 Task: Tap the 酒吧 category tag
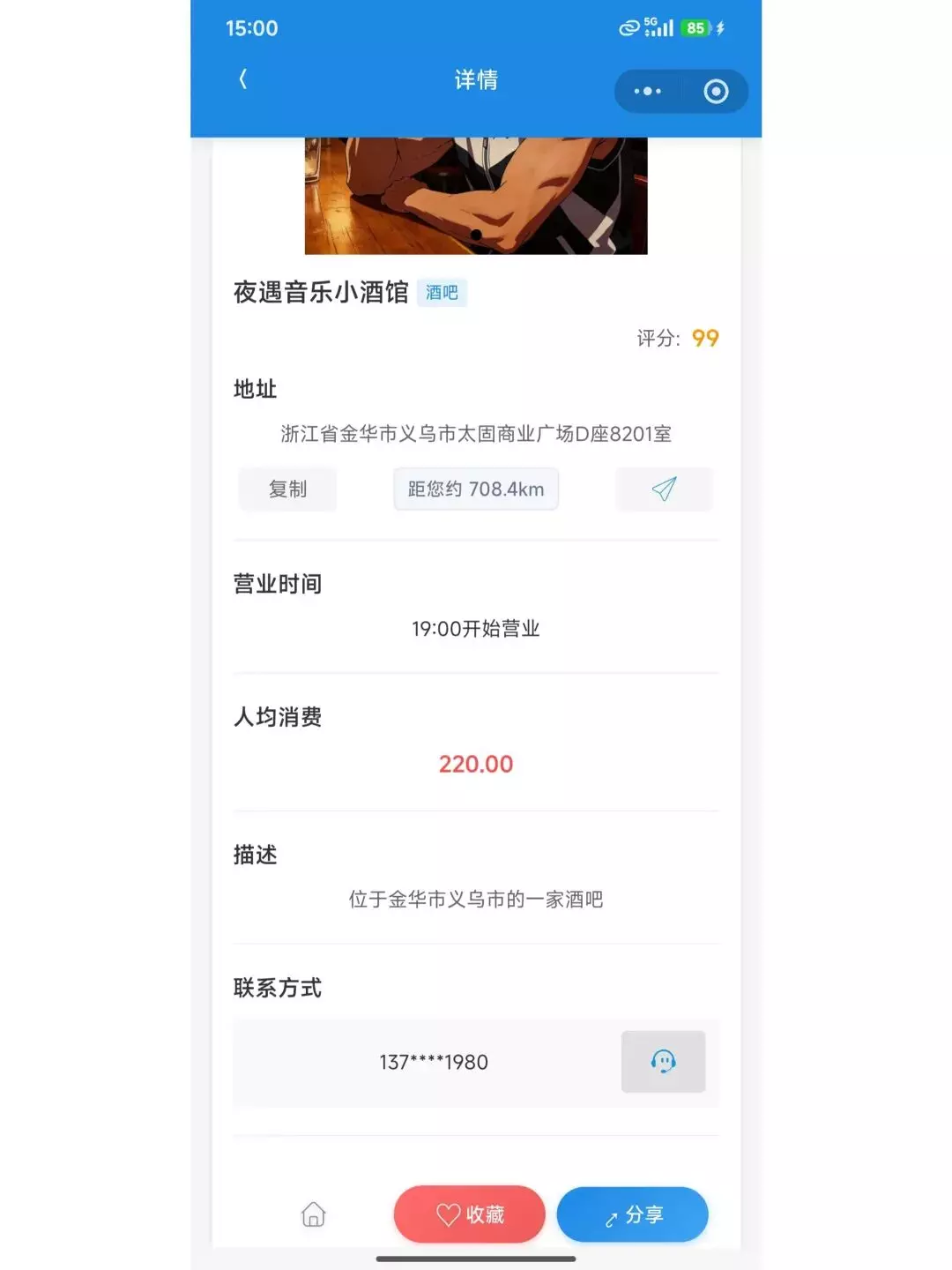click(x=443, y=292)
